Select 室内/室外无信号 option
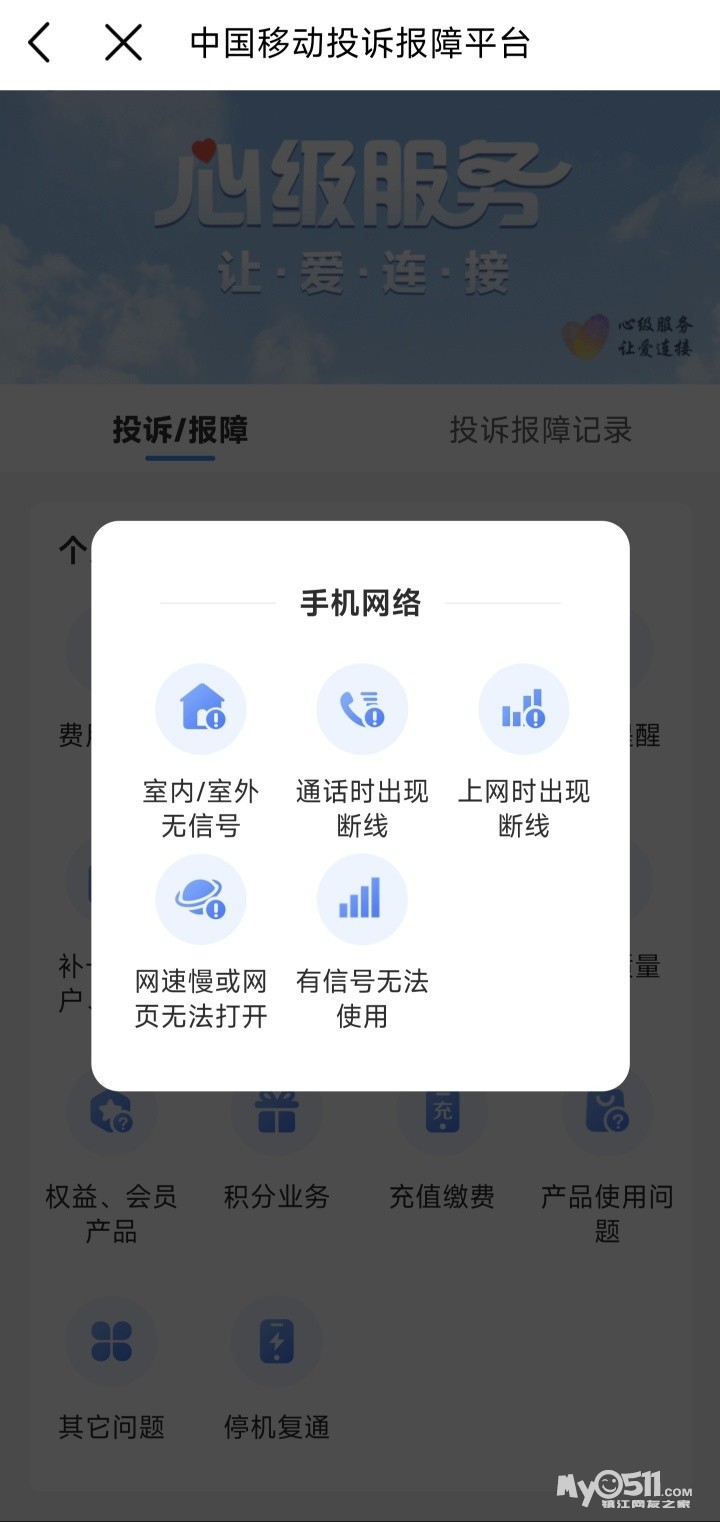Image resolution: width=720 pixels, height=1522 pixels. (200, 710)
